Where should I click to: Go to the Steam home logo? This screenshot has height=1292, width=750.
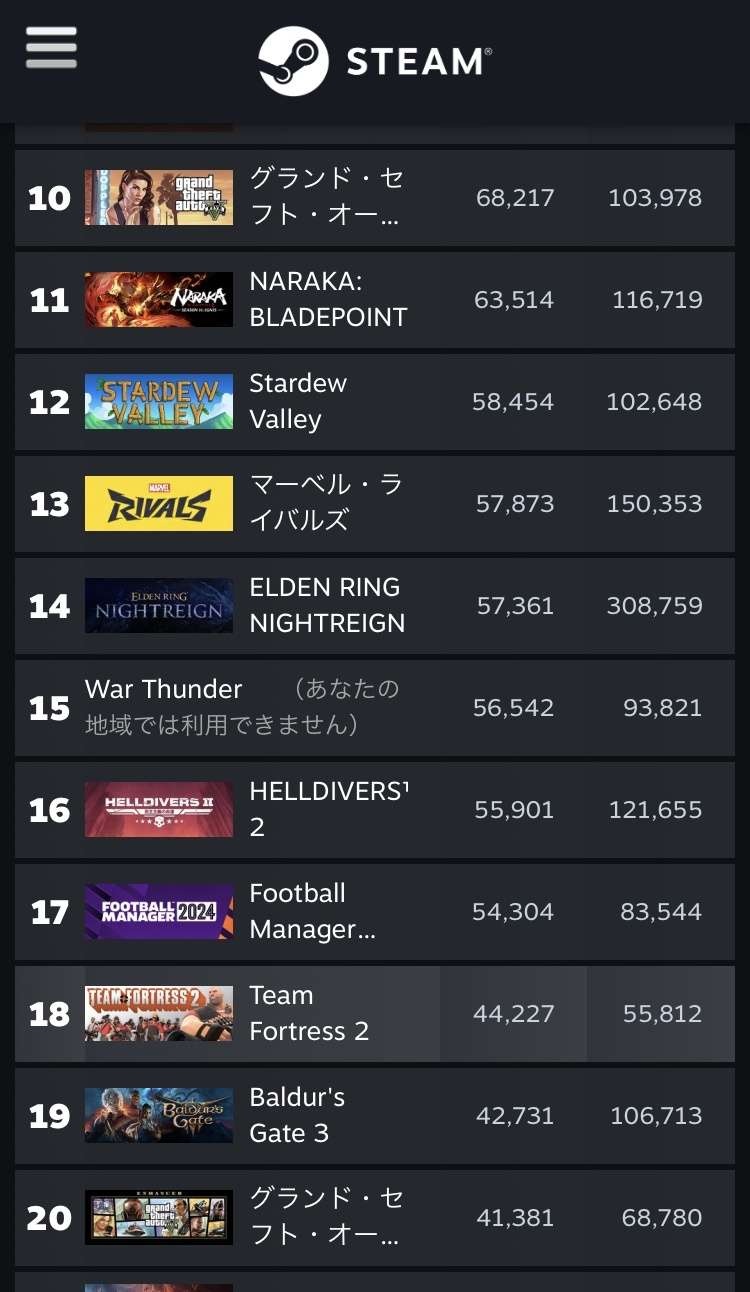click(375, 61)
